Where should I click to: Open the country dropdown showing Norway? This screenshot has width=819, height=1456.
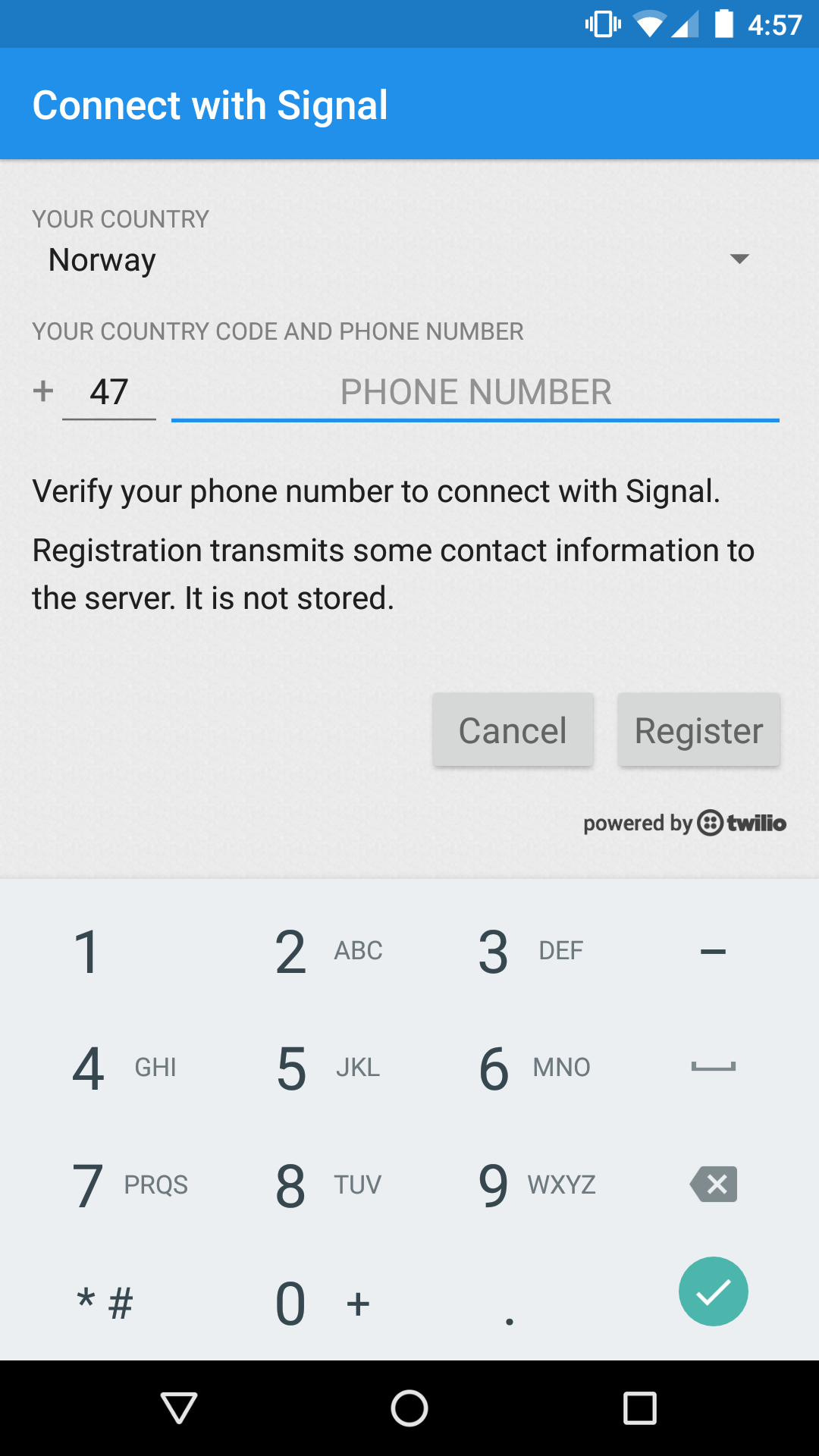pyautogui.click(x=398, y=260)
